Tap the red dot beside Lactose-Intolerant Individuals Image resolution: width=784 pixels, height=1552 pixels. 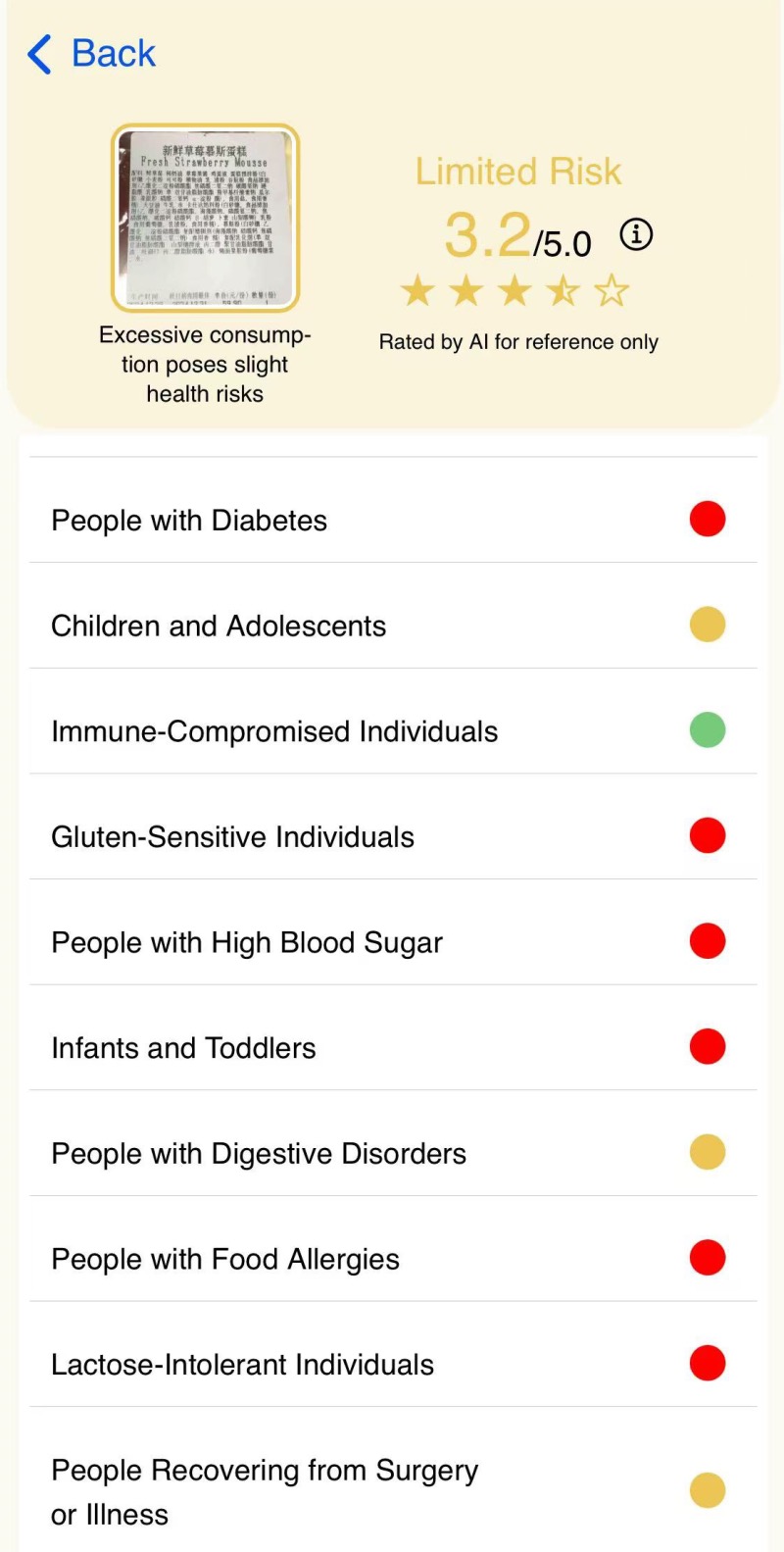(x=707, y=1363)
